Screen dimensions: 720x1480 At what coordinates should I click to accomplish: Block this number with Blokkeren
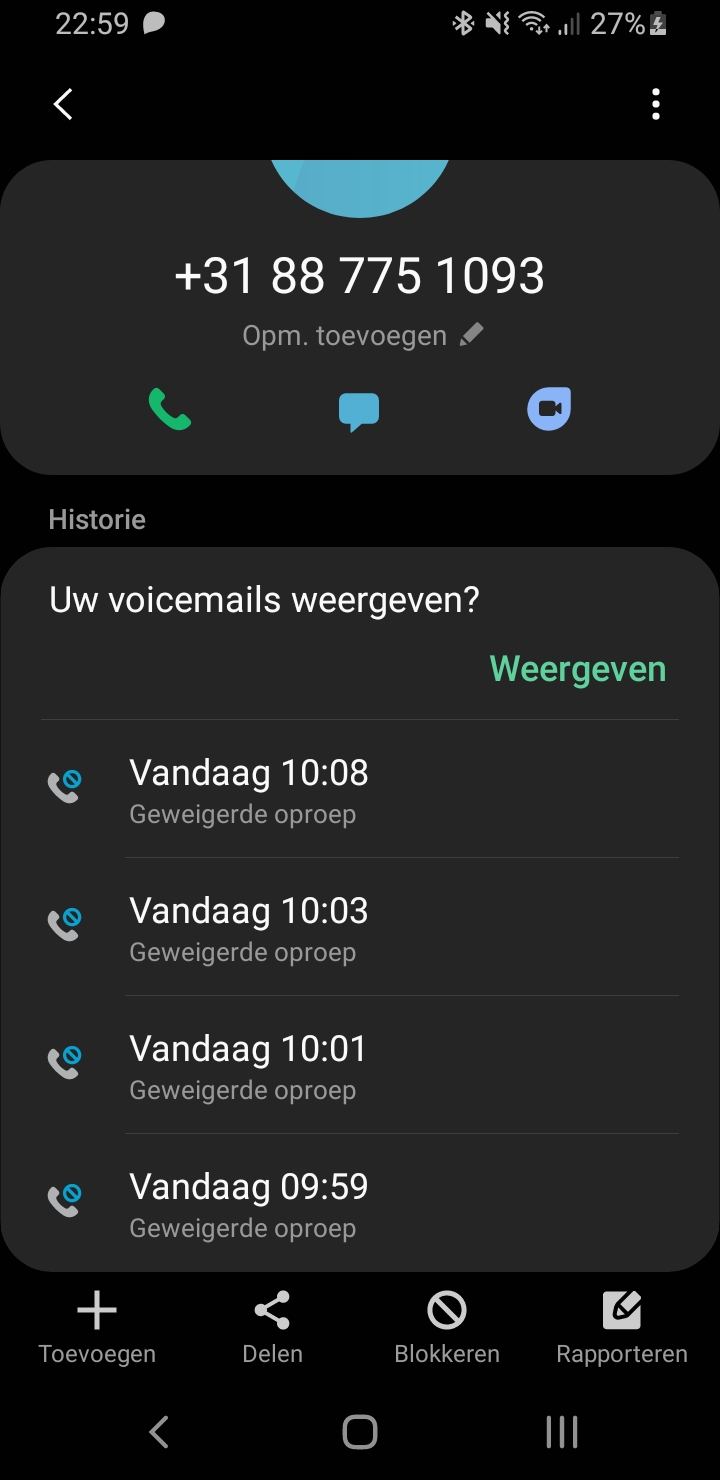[447, 1328]
